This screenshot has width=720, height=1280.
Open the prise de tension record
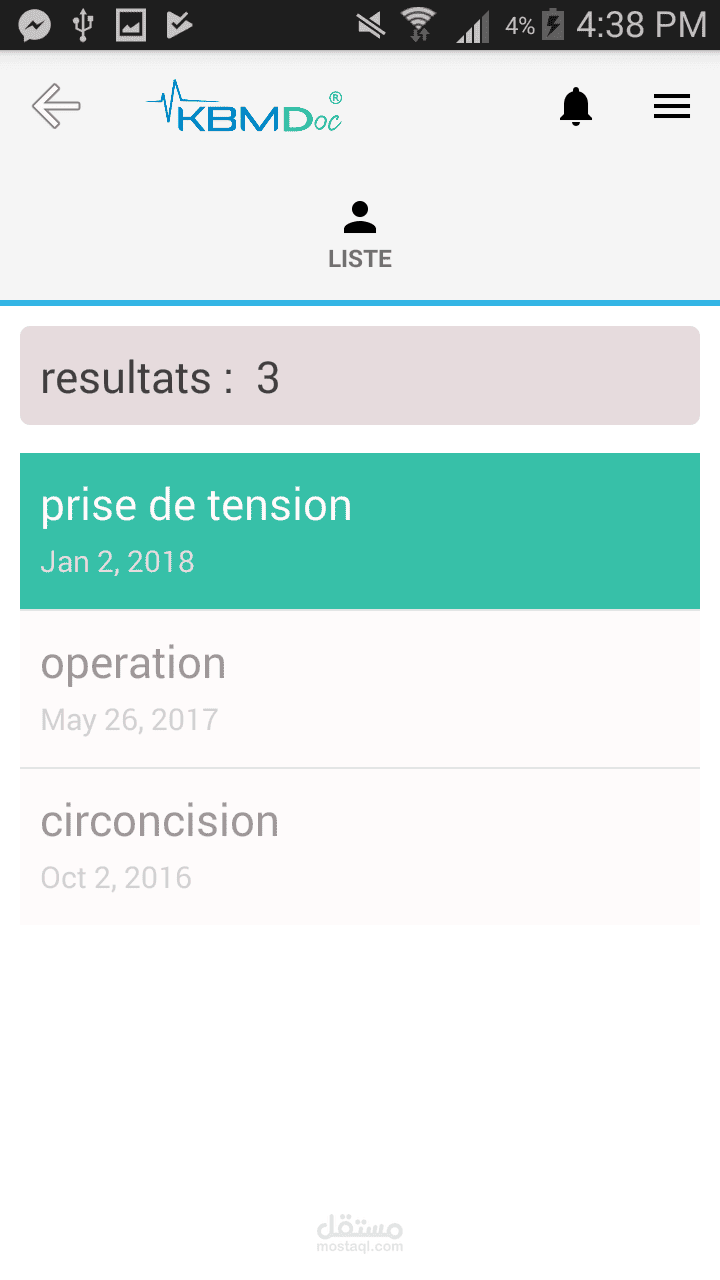tap(360, 531)
